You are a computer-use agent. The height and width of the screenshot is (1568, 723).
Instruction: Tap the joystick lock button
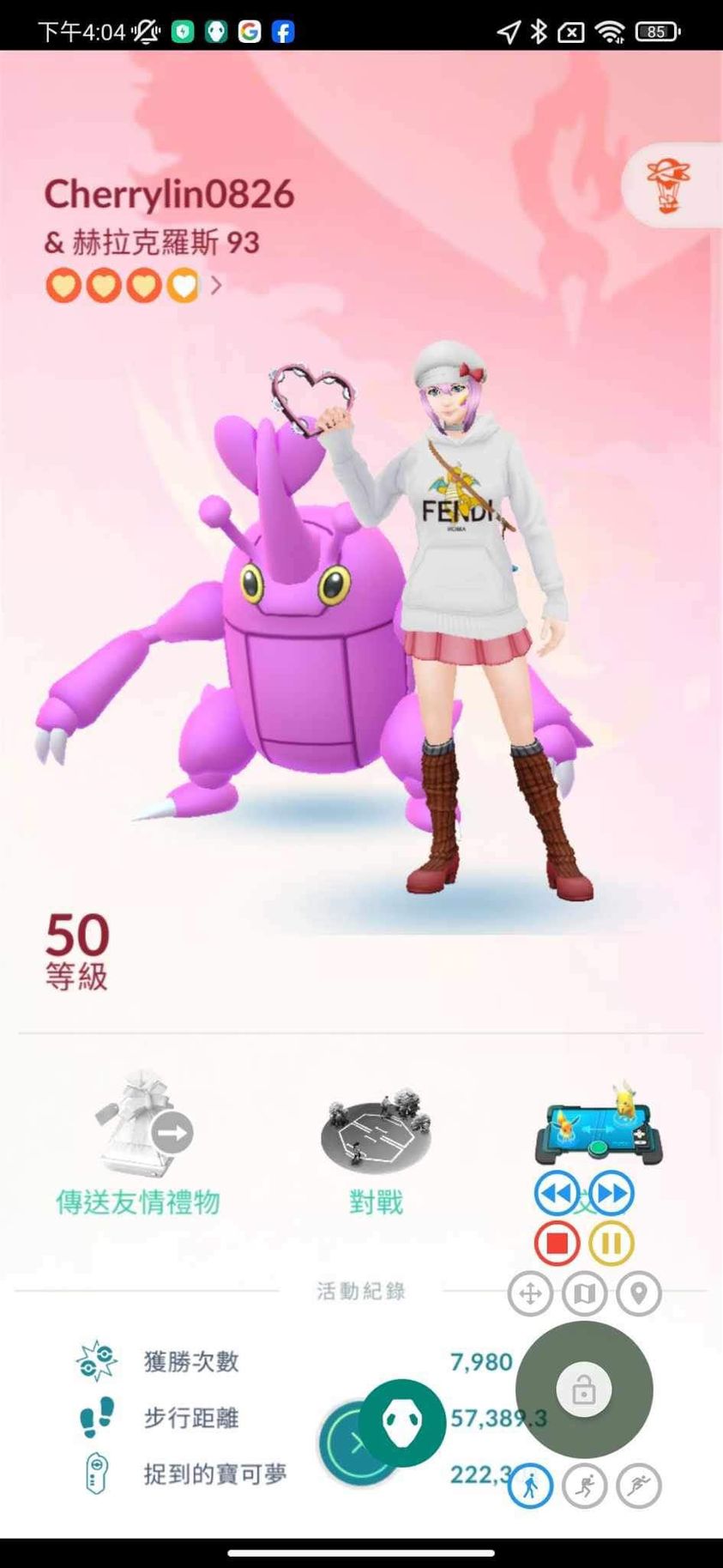pos(584,1389)
